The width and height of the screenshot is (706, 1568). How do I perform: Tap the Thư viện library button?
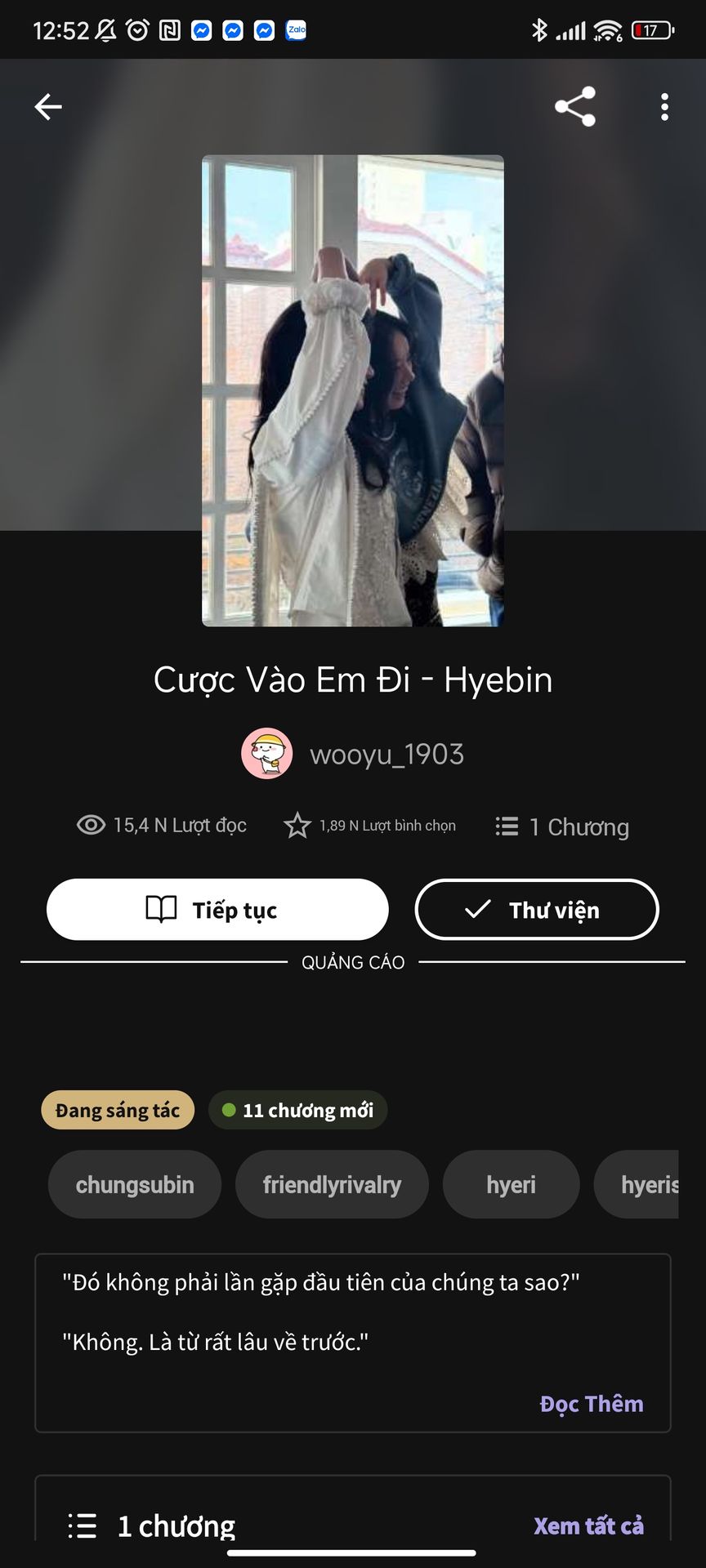tap(537, 910)
